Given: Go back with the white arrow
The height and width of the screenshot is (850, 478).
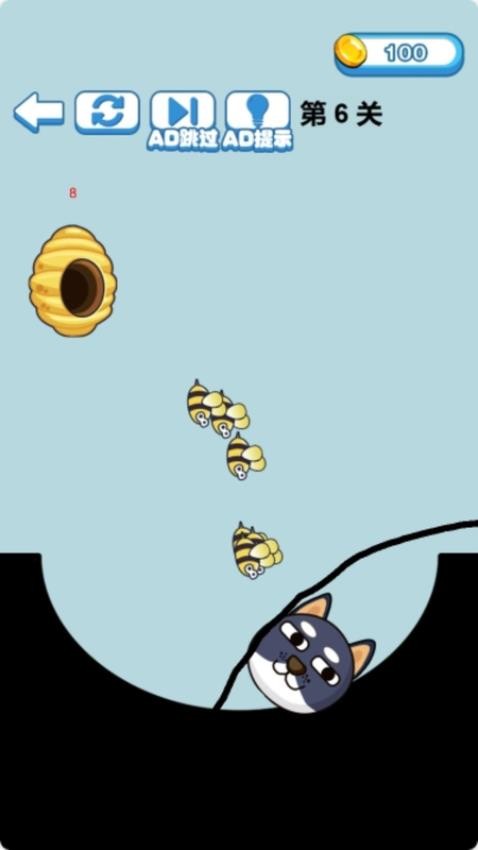Looking at the screenshot, I should pyautogui.click(x=38, y=112).
